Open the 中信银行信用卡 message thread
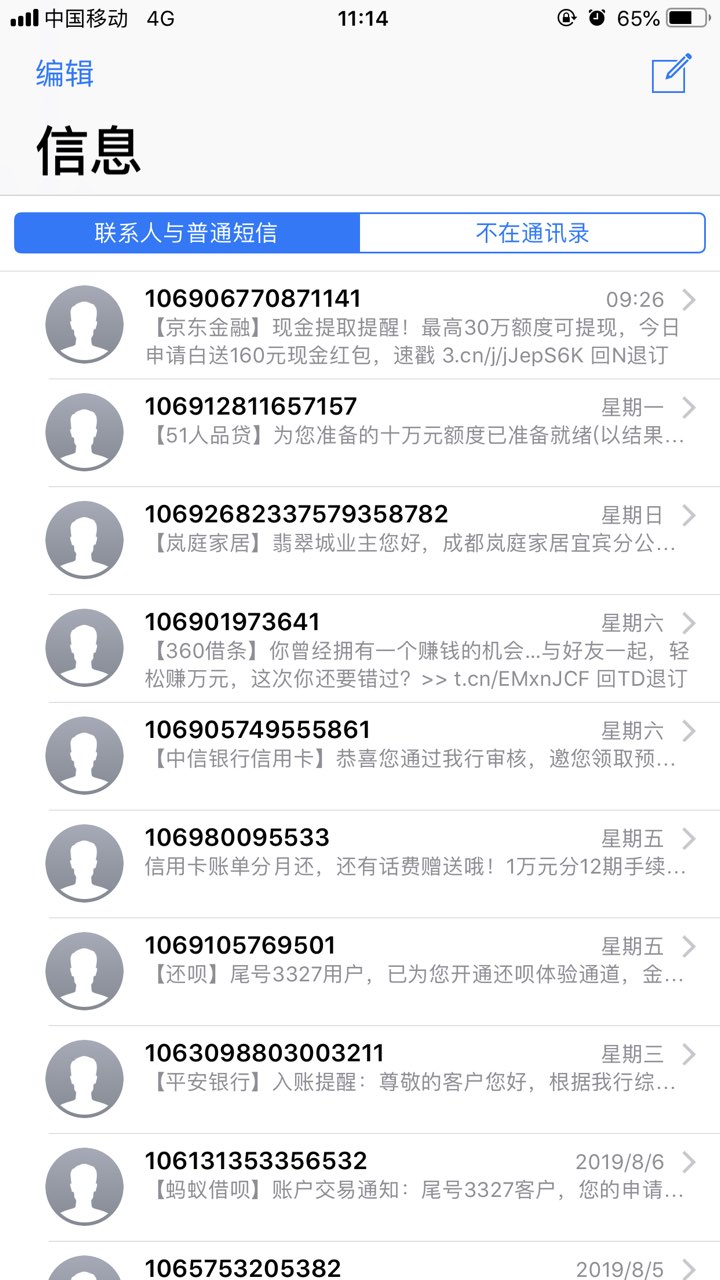The height and width of the screenshot is (1280, 720). (360, 757)
